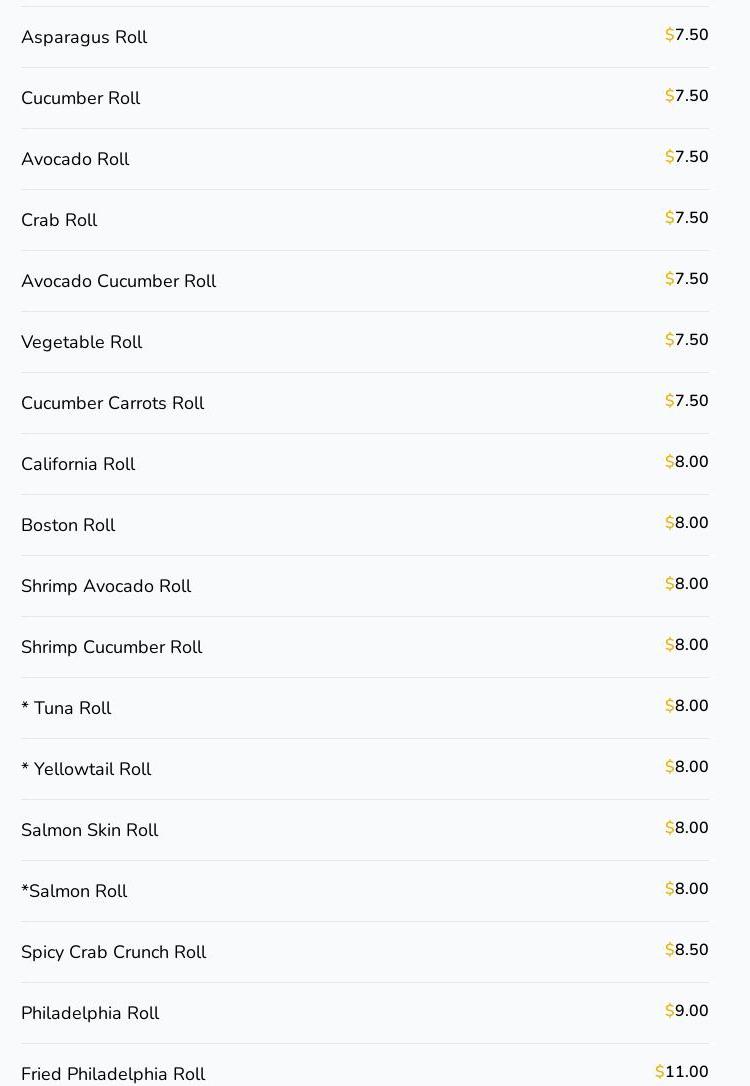Select the *Salmon Roll item
The height and width of the screenshot is (1086, 750).
74,891
